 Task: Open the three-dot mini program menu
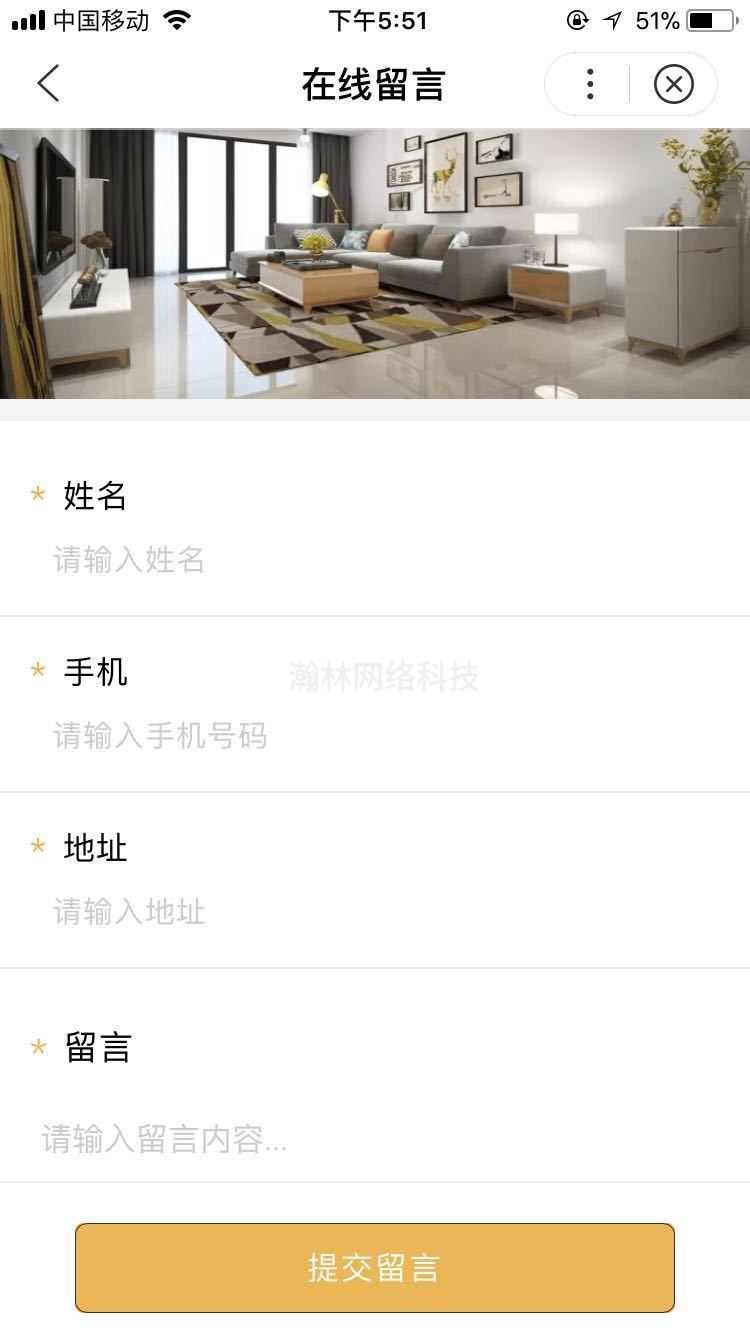[590, 84]
